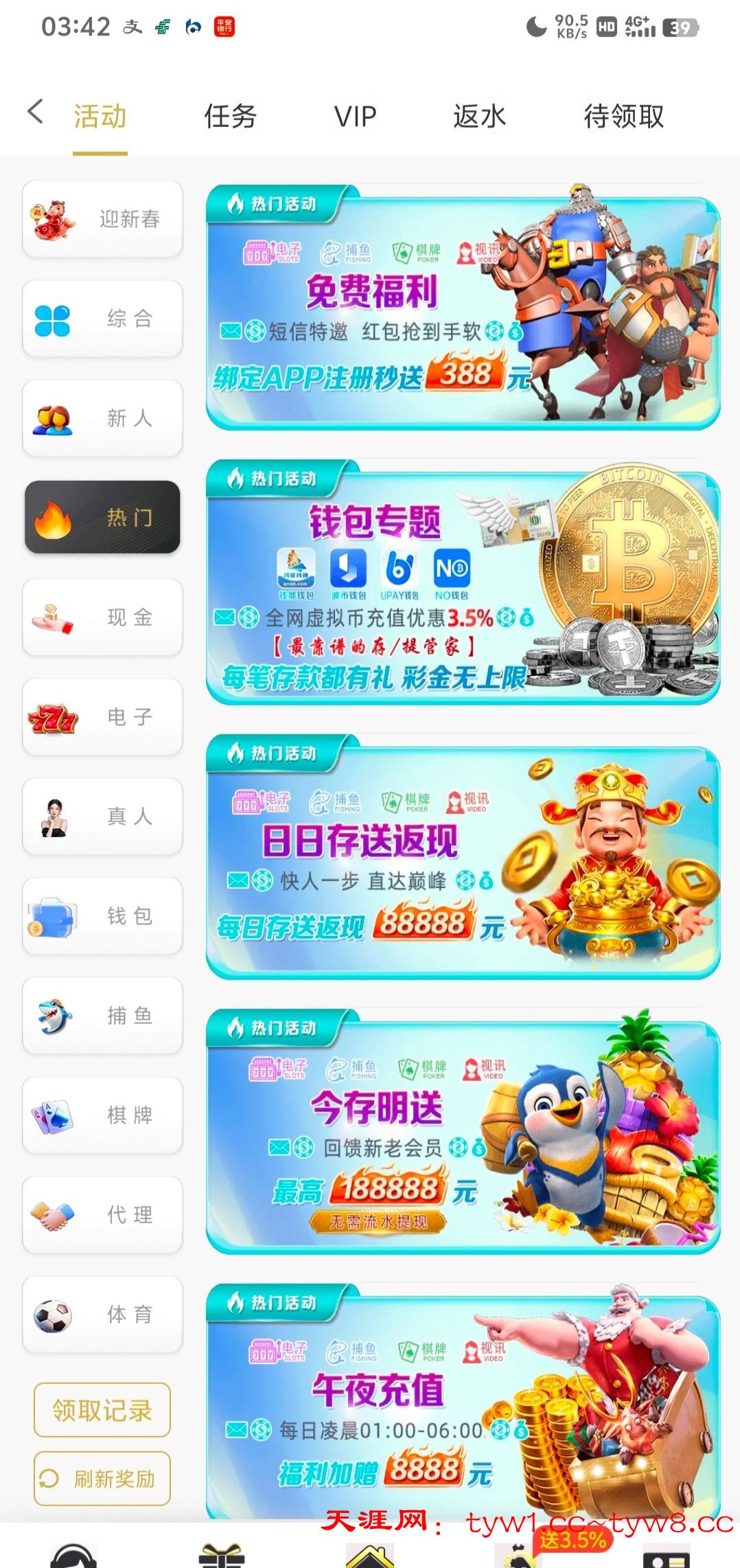Go back using the top-left arrow
The width and height of the screenshot is (740, 1568).
(x=36, y=112)
